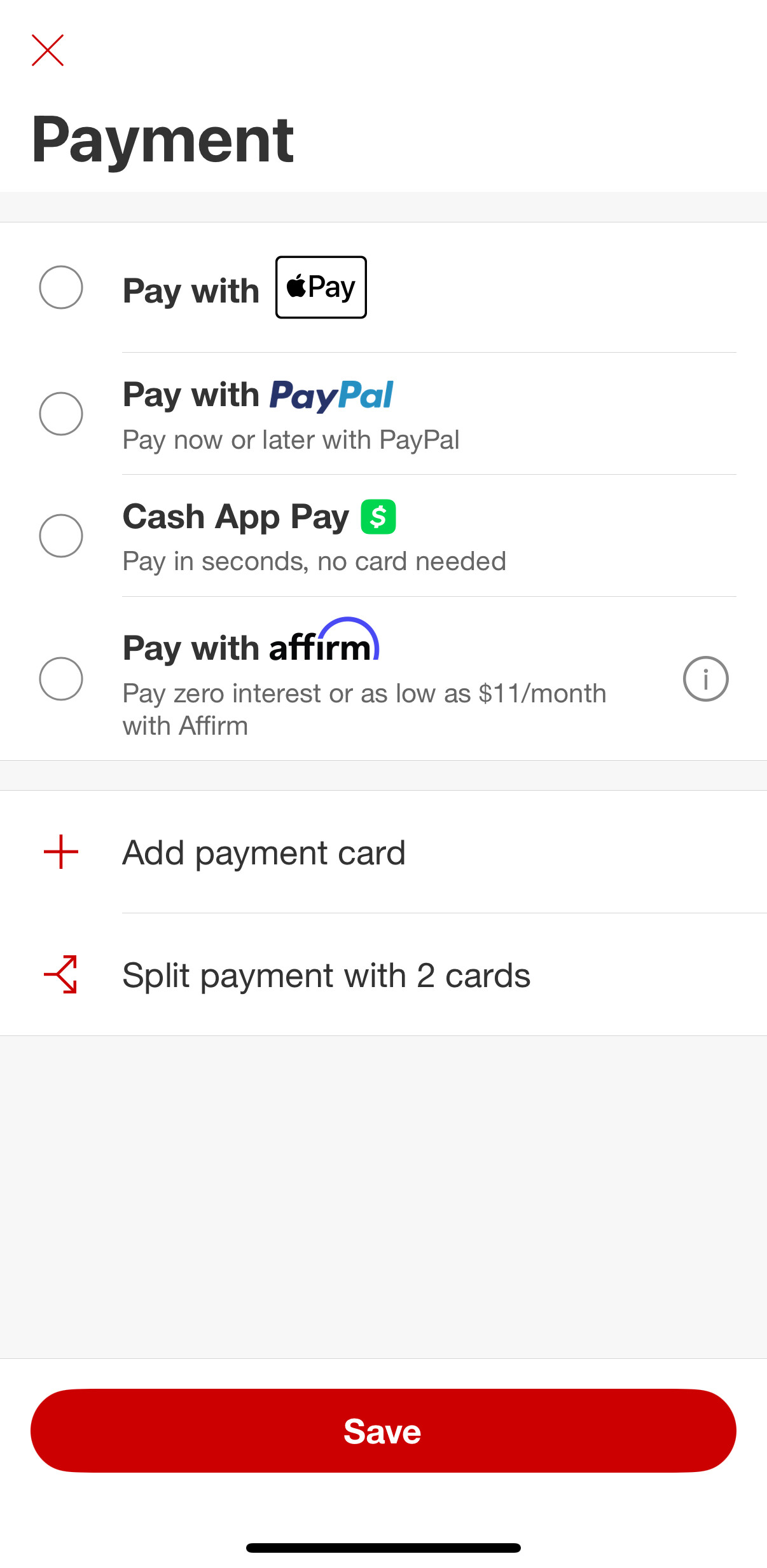Select the Pay with Affirm option

62,679
